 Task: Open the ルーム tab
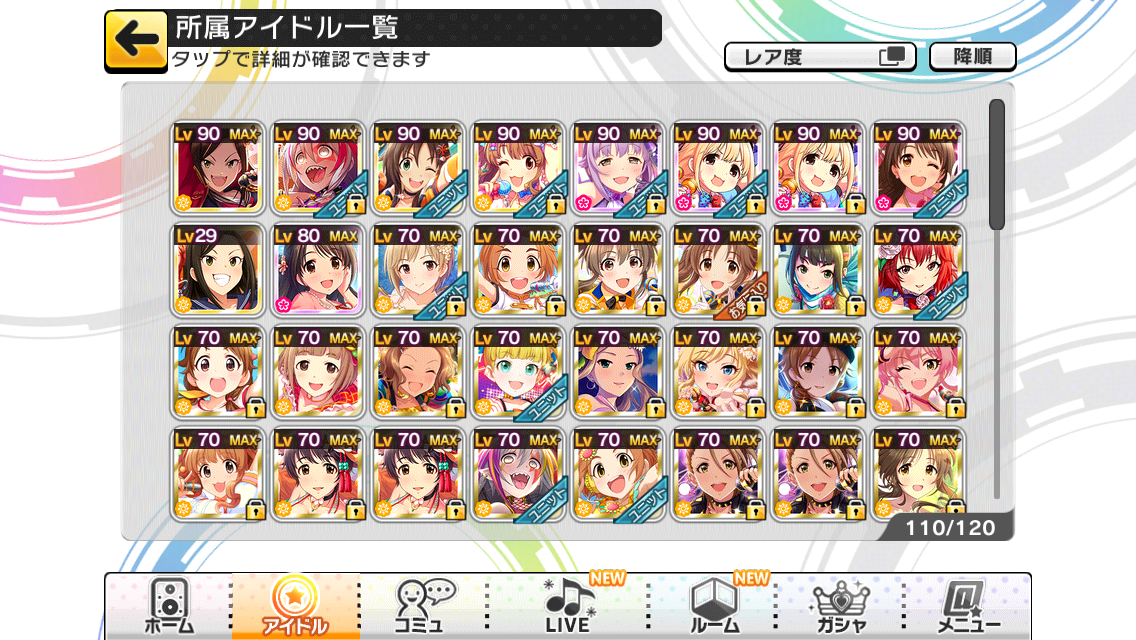(714, 607)
